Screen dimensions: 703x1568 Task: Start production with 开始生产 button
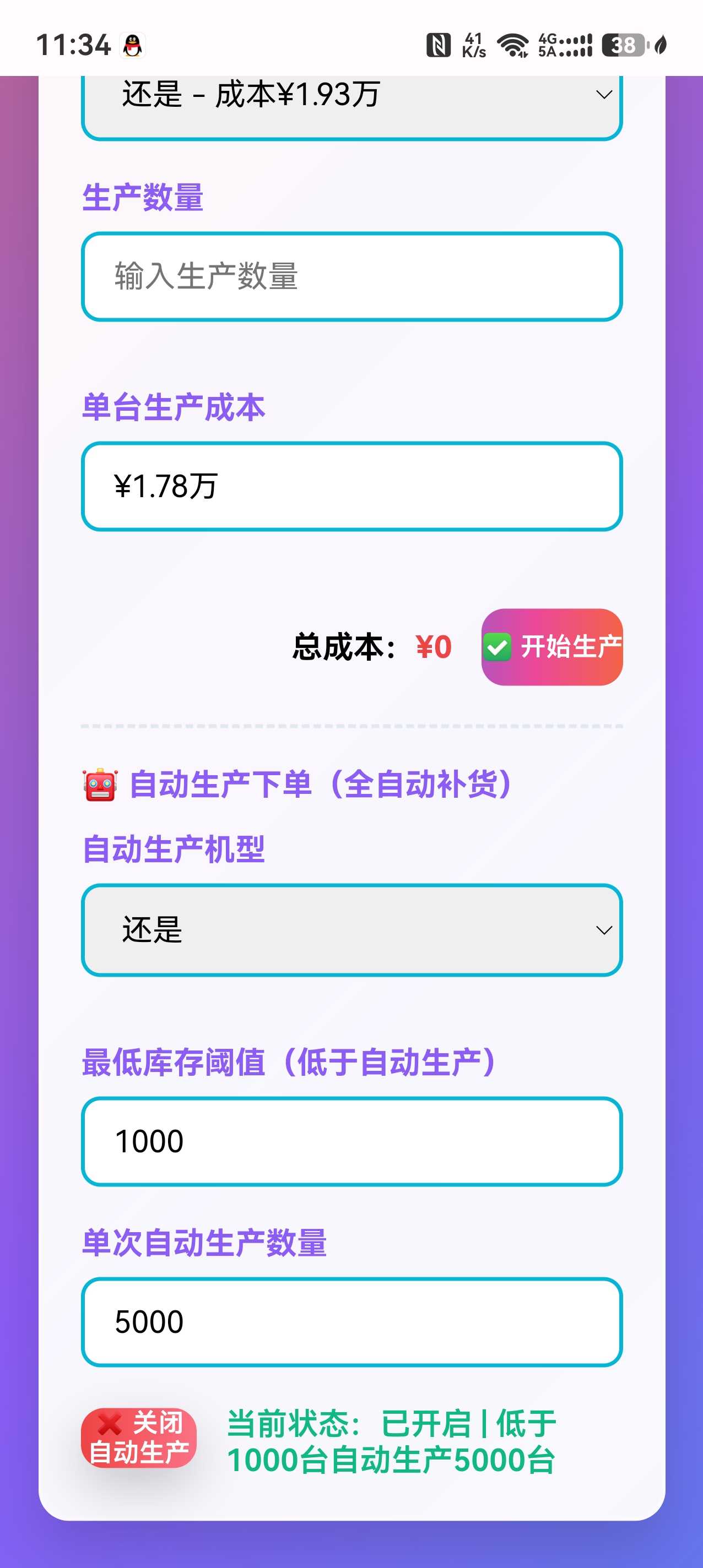[x=552, y=647]
